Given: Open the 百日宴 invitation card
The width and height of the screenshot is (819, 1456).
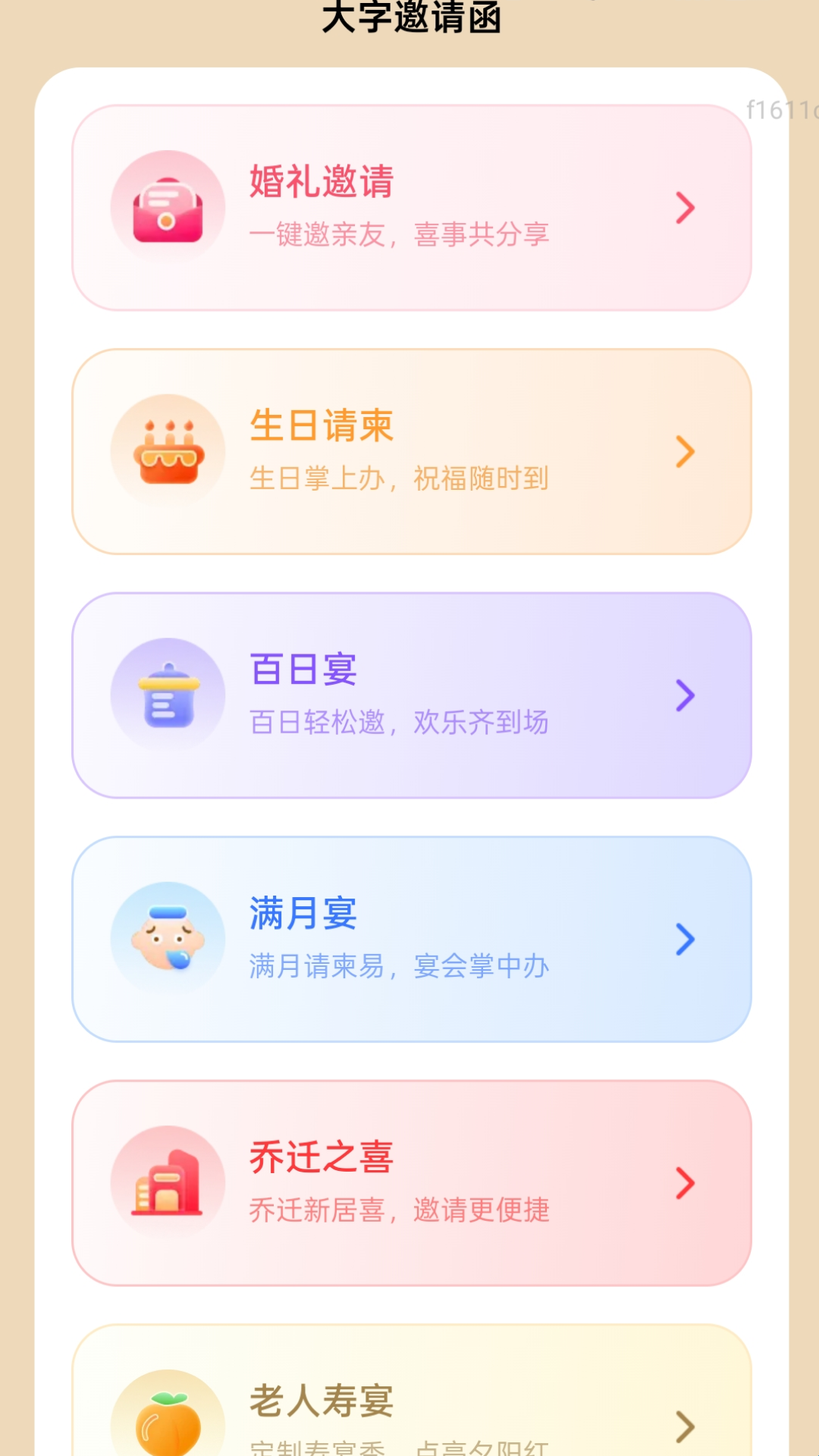Looking at the screenshot, I should coord(412,695).
